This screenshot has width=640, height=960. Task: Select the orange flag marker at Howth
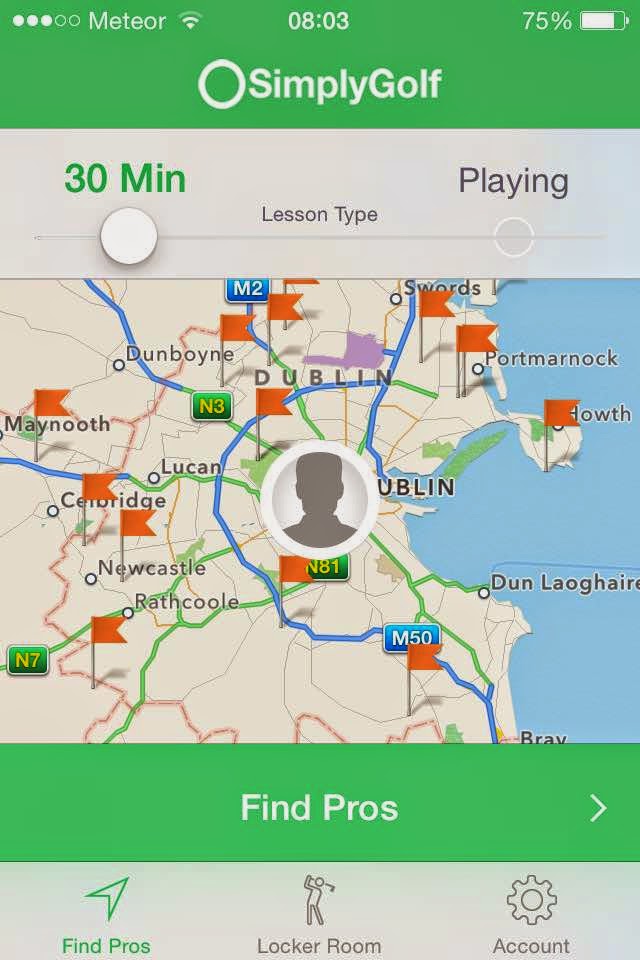[560, 435]
